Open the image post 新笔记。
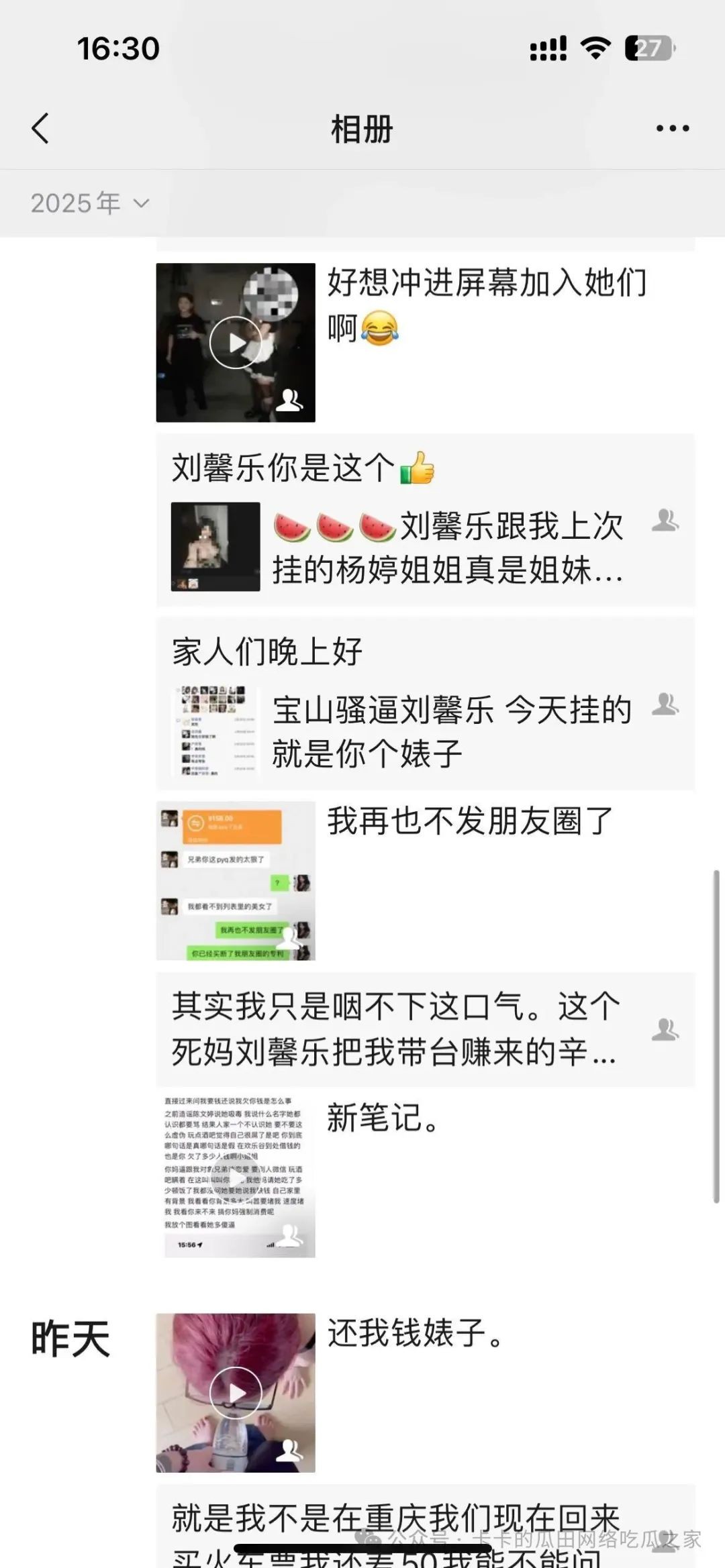 [x=236, y=1177]
